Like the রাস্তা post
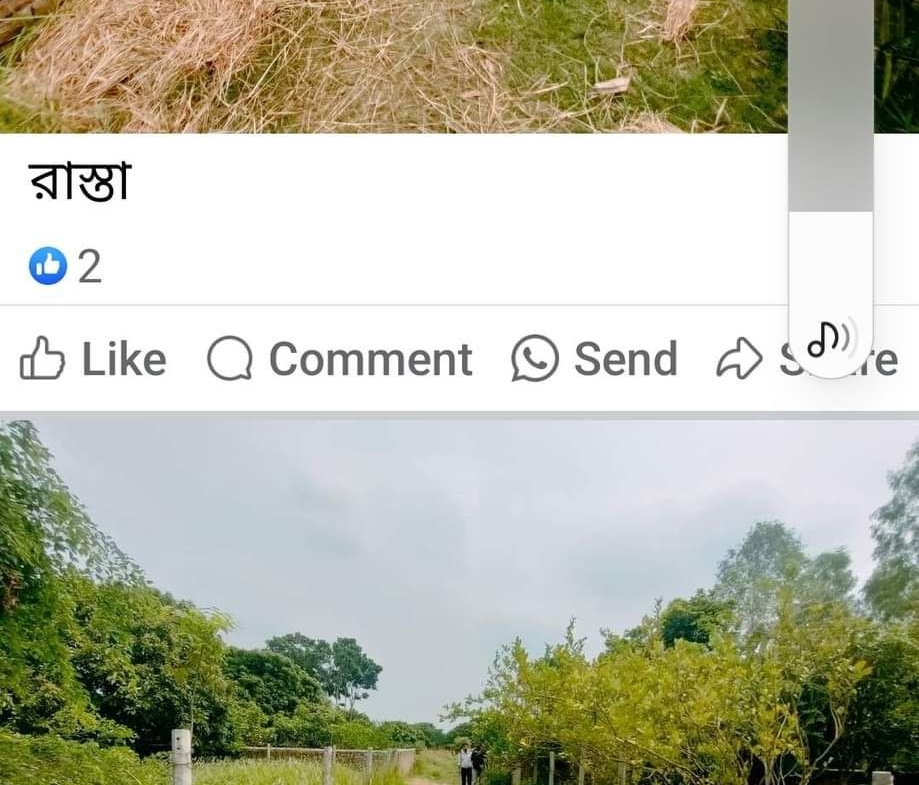This screenshot has height=785, width=919. click(x=93, y=359)
